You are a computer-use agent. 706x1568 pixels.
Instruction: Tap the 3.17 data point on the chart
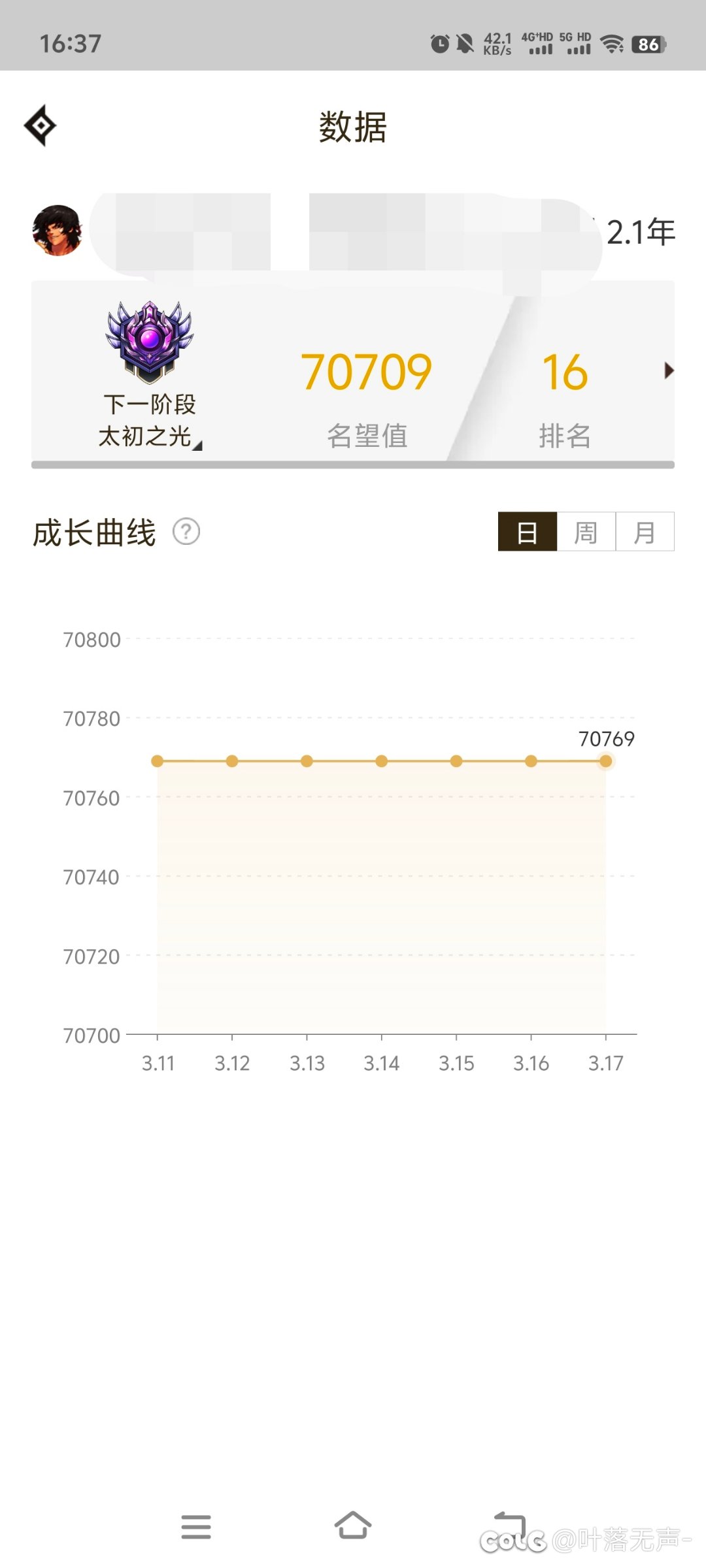606,761
